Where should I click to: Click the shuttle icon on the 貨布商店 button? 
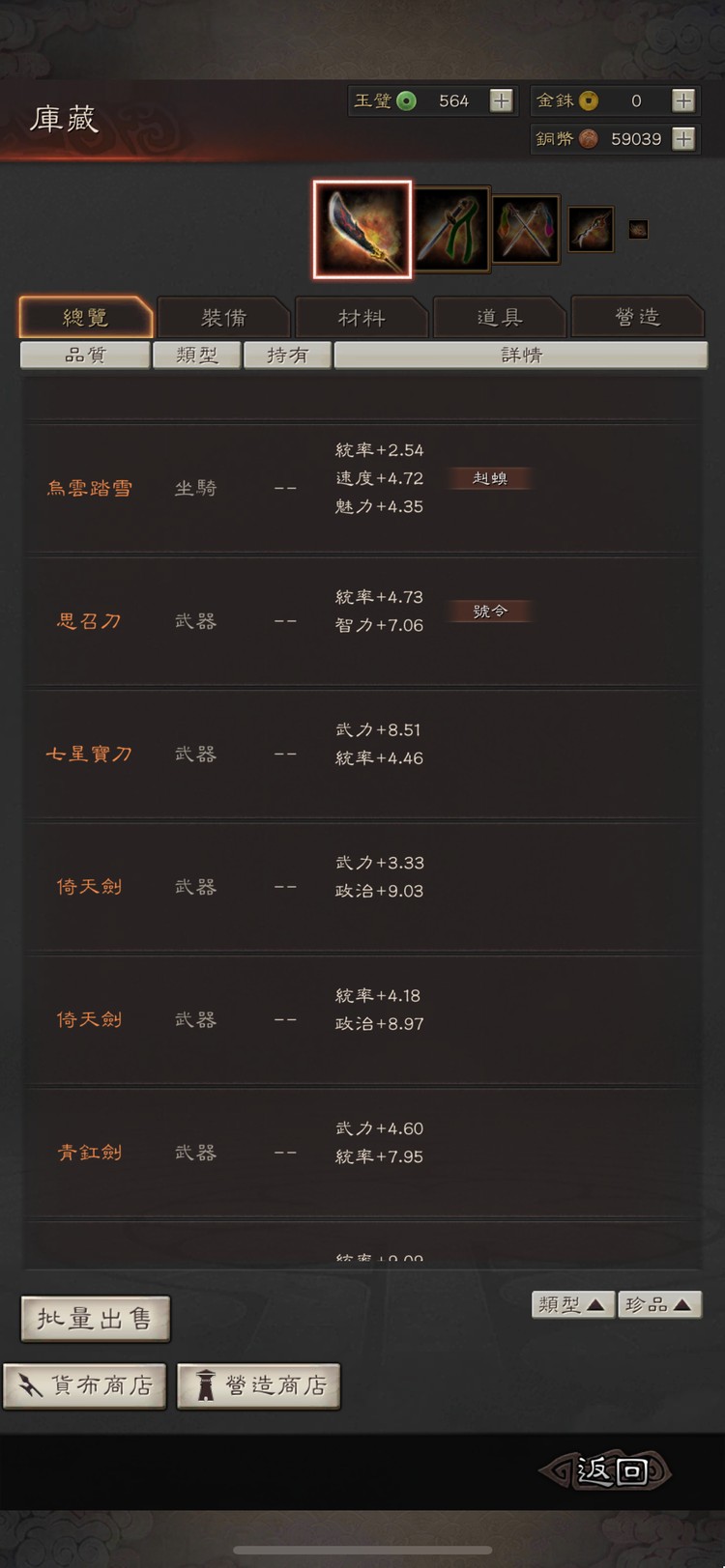pos(30,1385)
